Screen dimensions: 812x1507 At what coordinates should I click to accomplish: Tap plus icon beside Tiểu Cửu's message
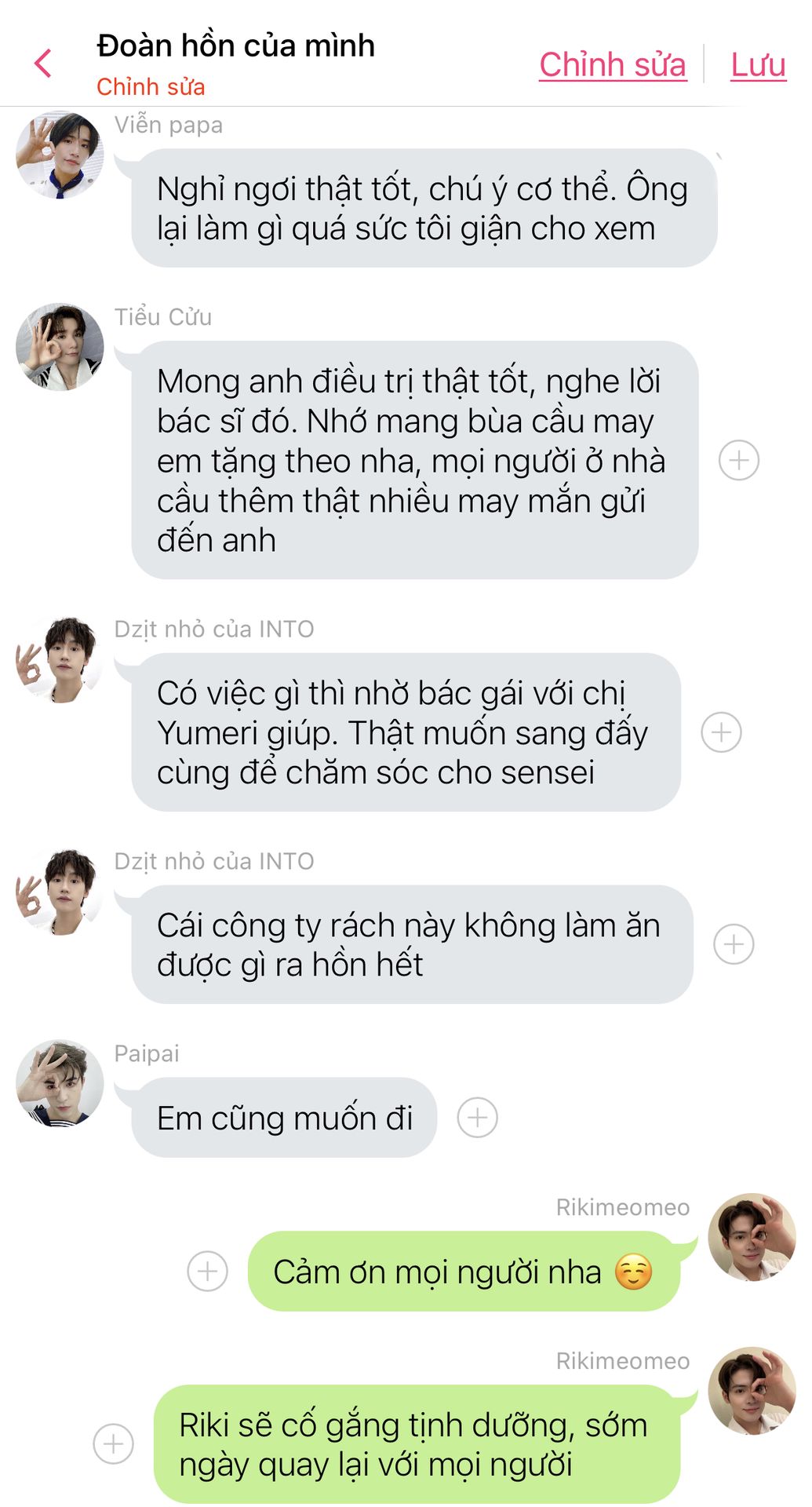coord(738,460)
